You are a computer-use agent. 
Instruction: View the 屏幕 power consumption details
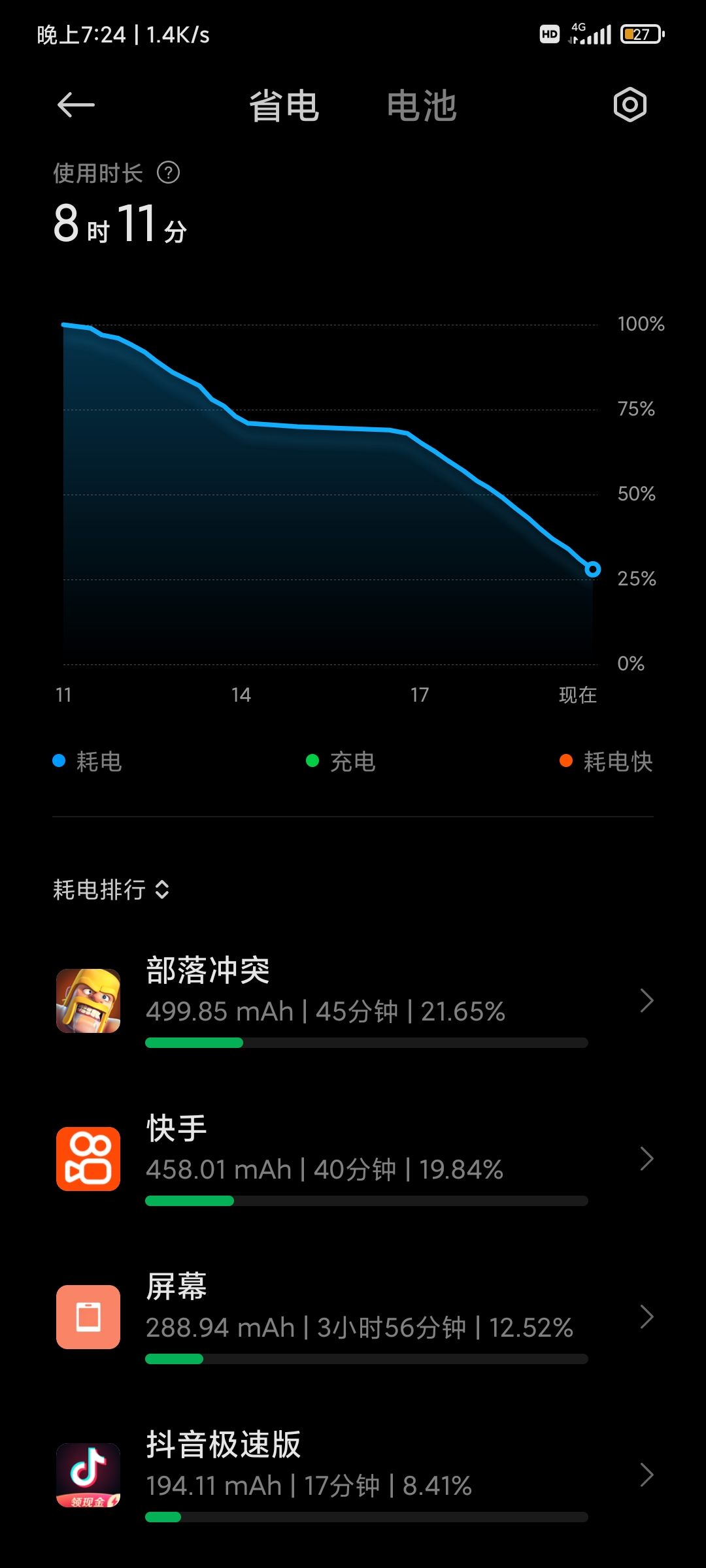pyautogui.click(x=353, y=1317)
